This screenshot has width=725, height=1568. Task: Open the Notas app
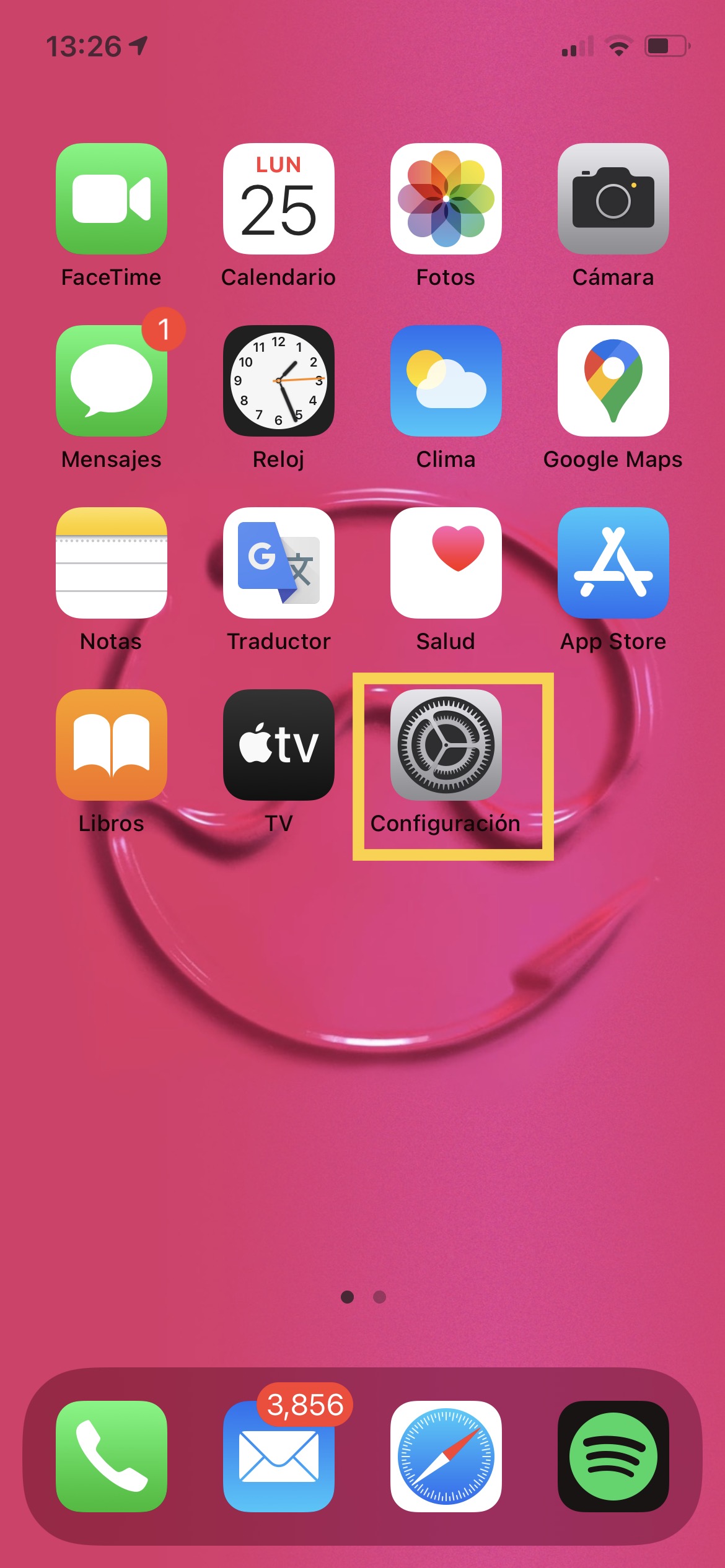[x=112, y=563]
